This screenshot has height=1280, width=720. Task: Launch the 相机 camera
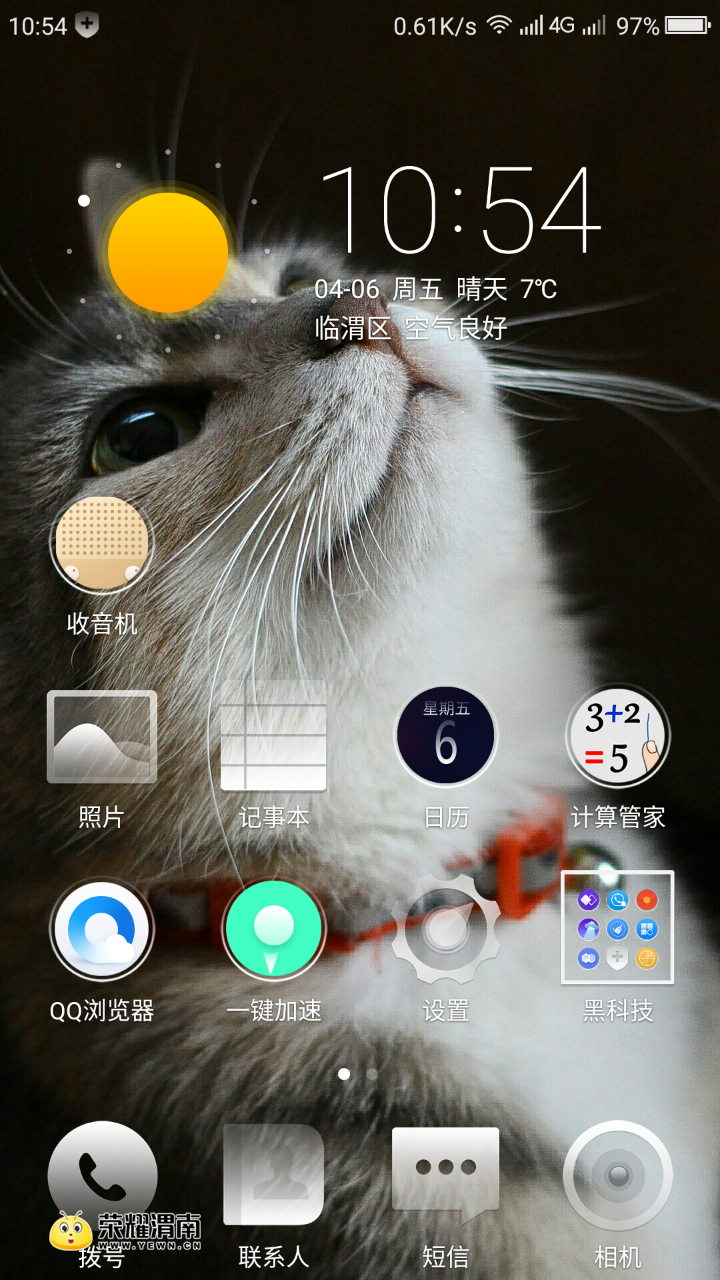coord(617,1177)
